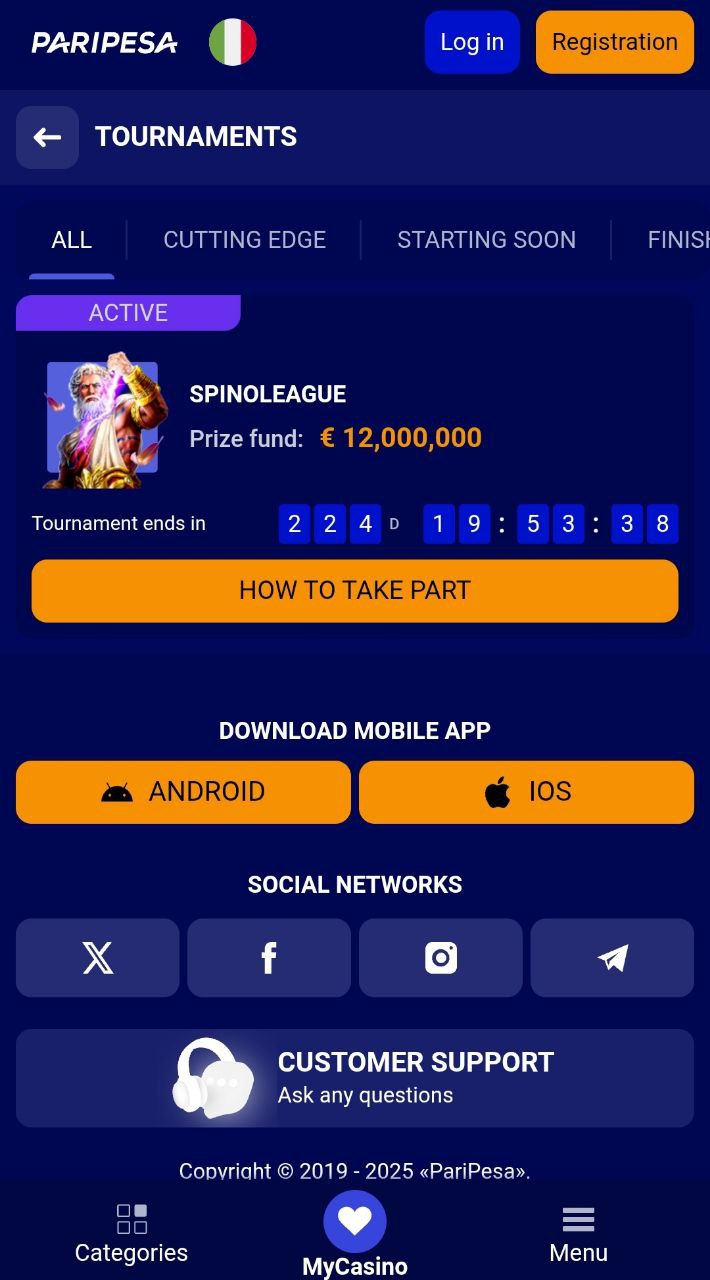
Task: Tap the Log in button
Action: [472, 42]
